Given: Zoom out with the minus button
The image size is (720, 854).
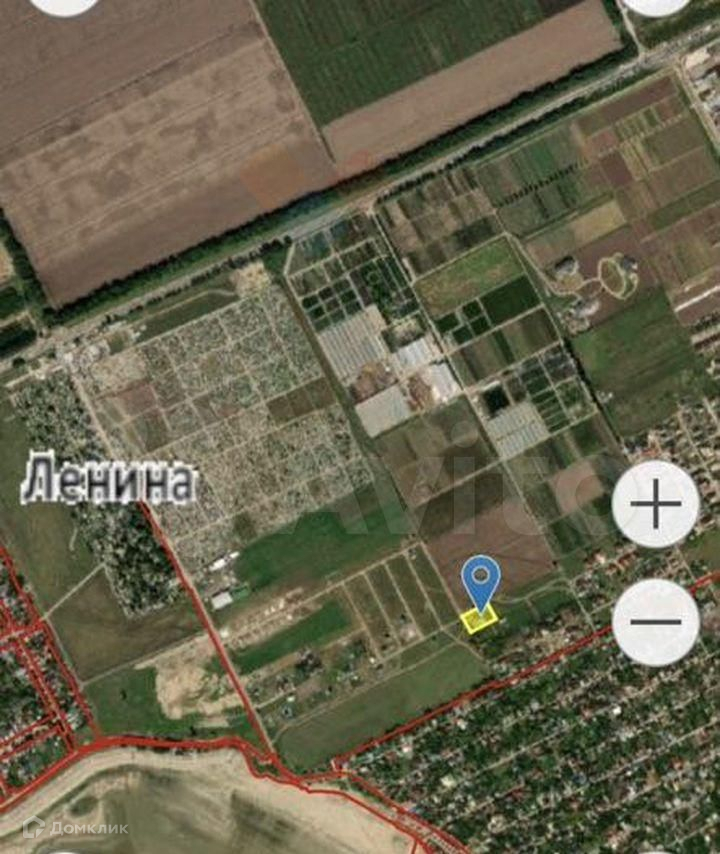Looking at the screenshot, I should coord(655,621).
